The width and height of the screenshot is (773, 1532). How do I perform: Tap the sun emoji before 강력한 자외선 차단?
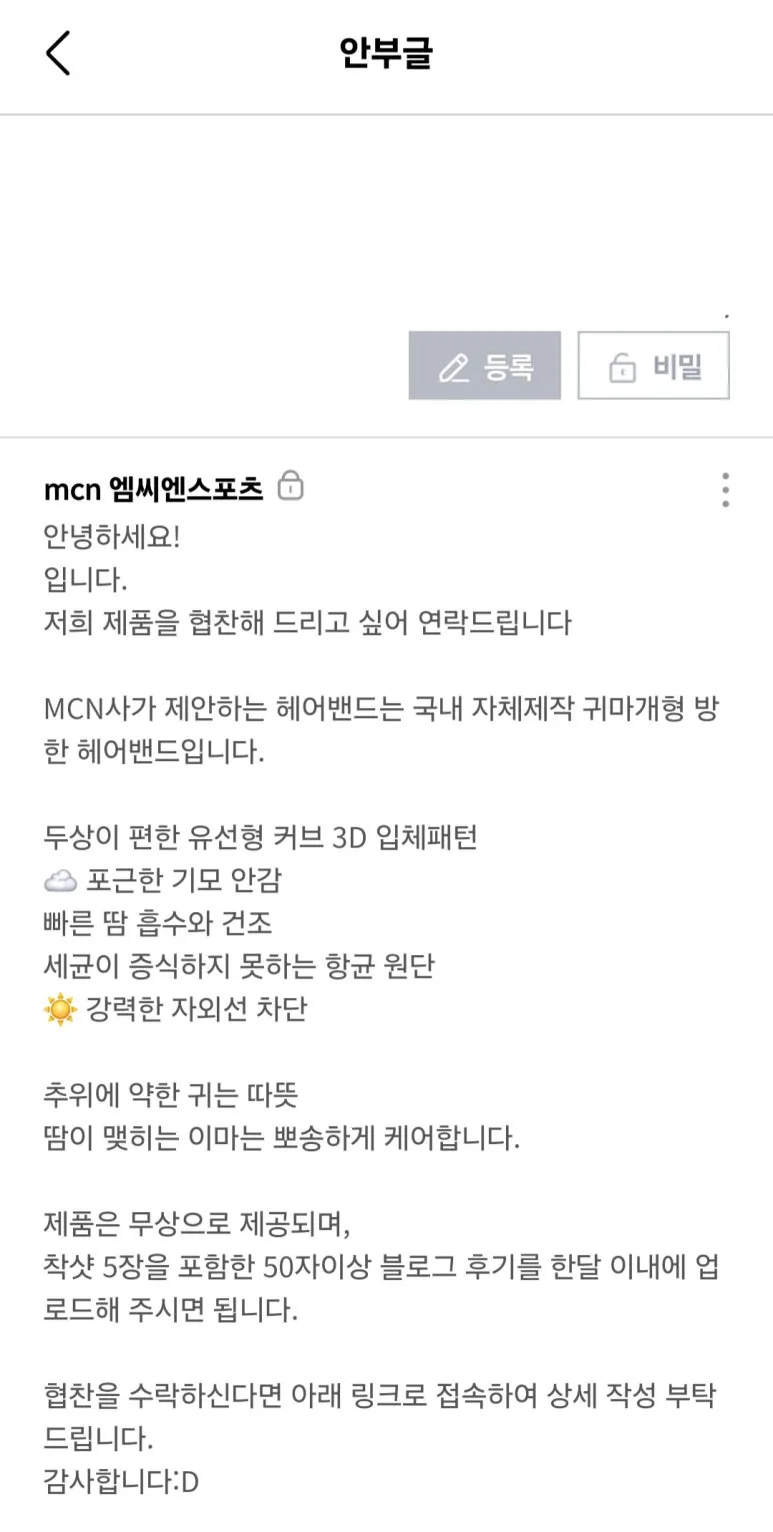click(60, 1010)
